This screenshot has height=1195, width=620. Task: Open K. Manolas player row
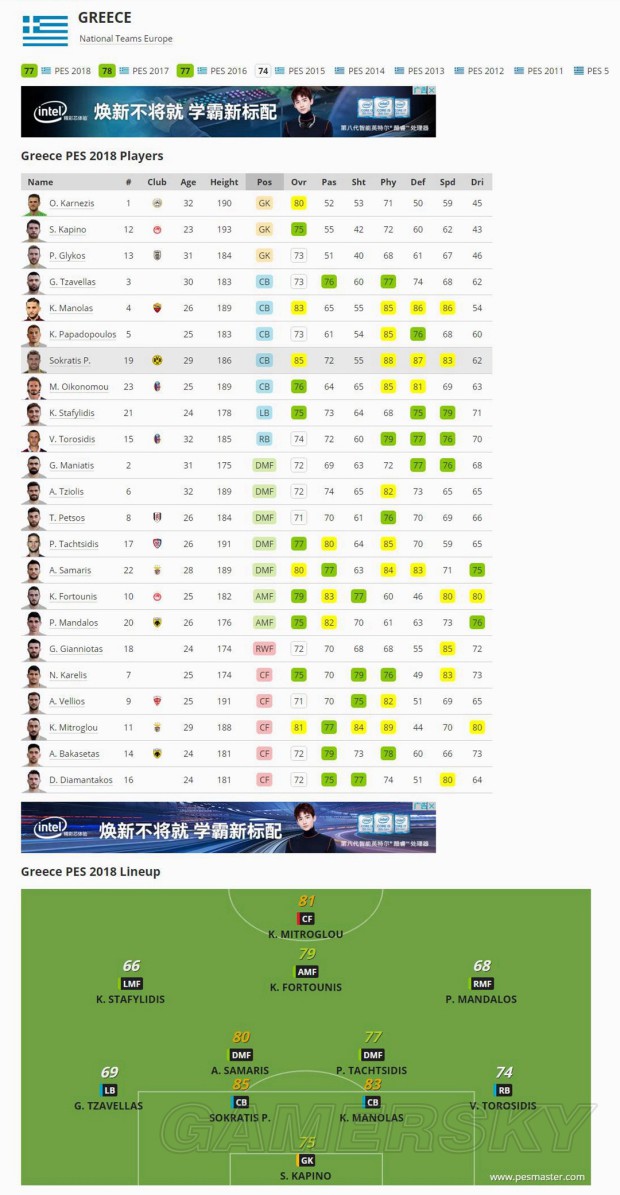[x=71, y=308]
